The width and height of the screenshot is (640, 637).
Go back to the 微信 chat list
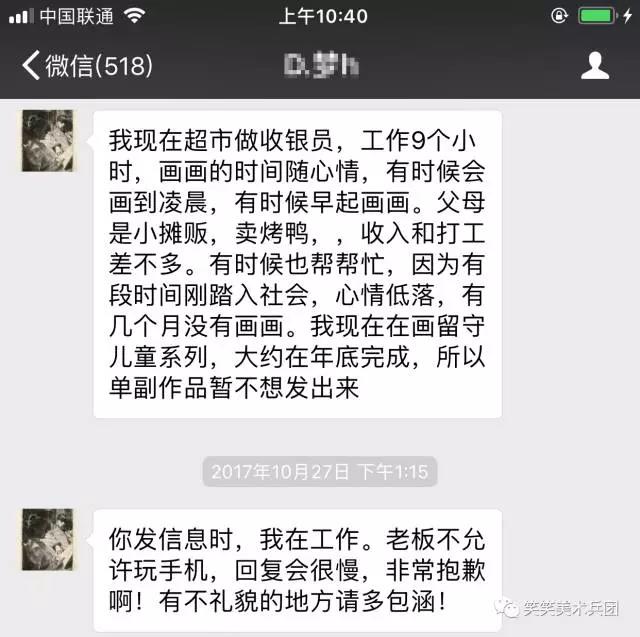86,66
